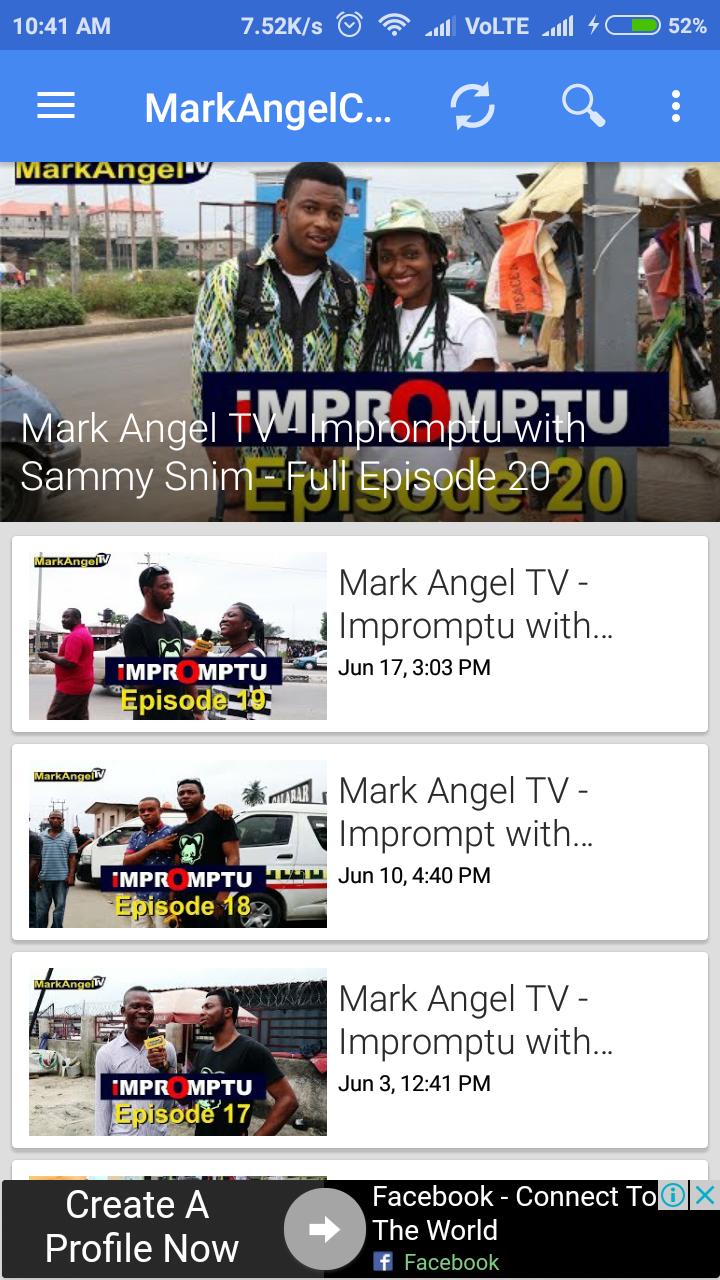720x1280 pixels.
Task: Open the Episode 18 video thumbnail
Action: pos(177,843)
